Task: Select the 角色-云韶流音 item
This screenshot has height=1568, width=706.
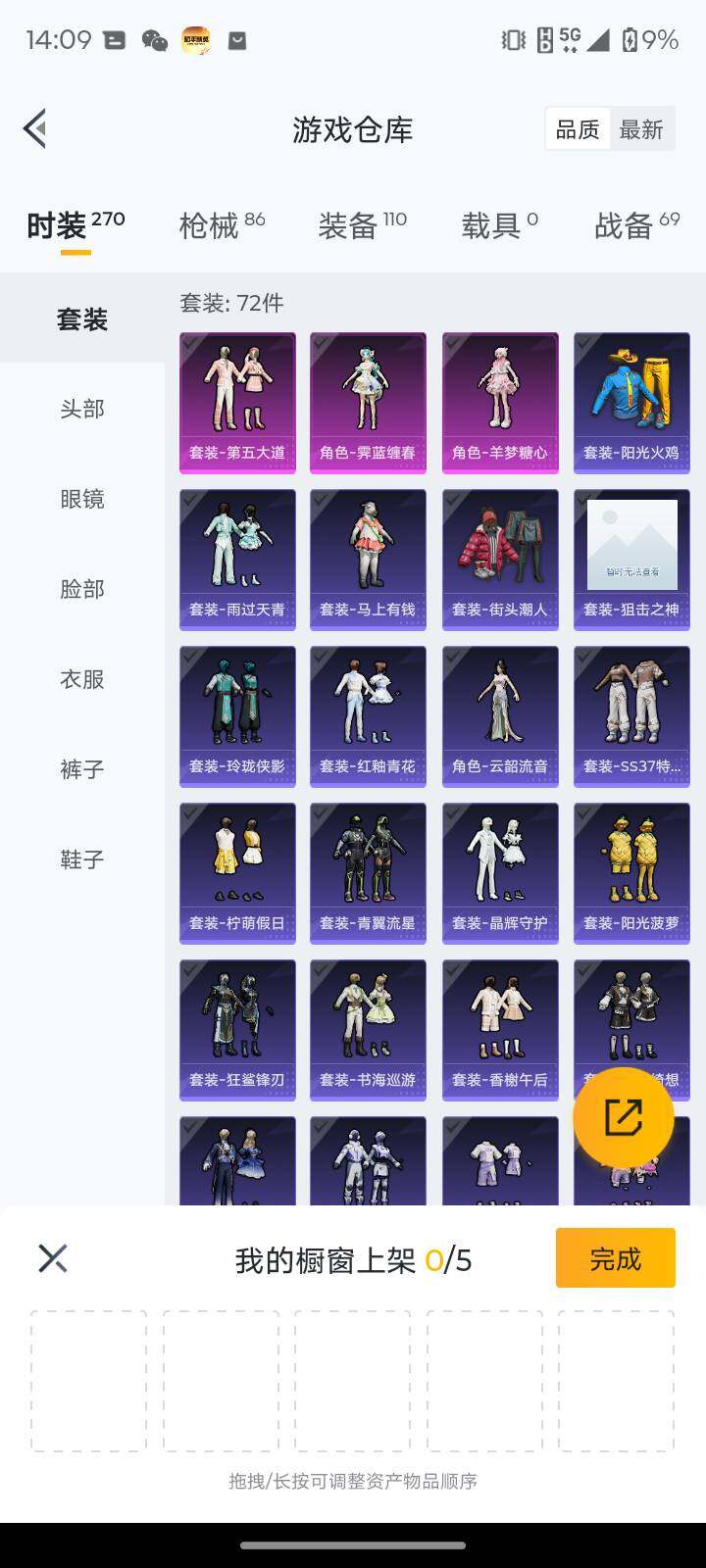Action: (x=500, y=715)
